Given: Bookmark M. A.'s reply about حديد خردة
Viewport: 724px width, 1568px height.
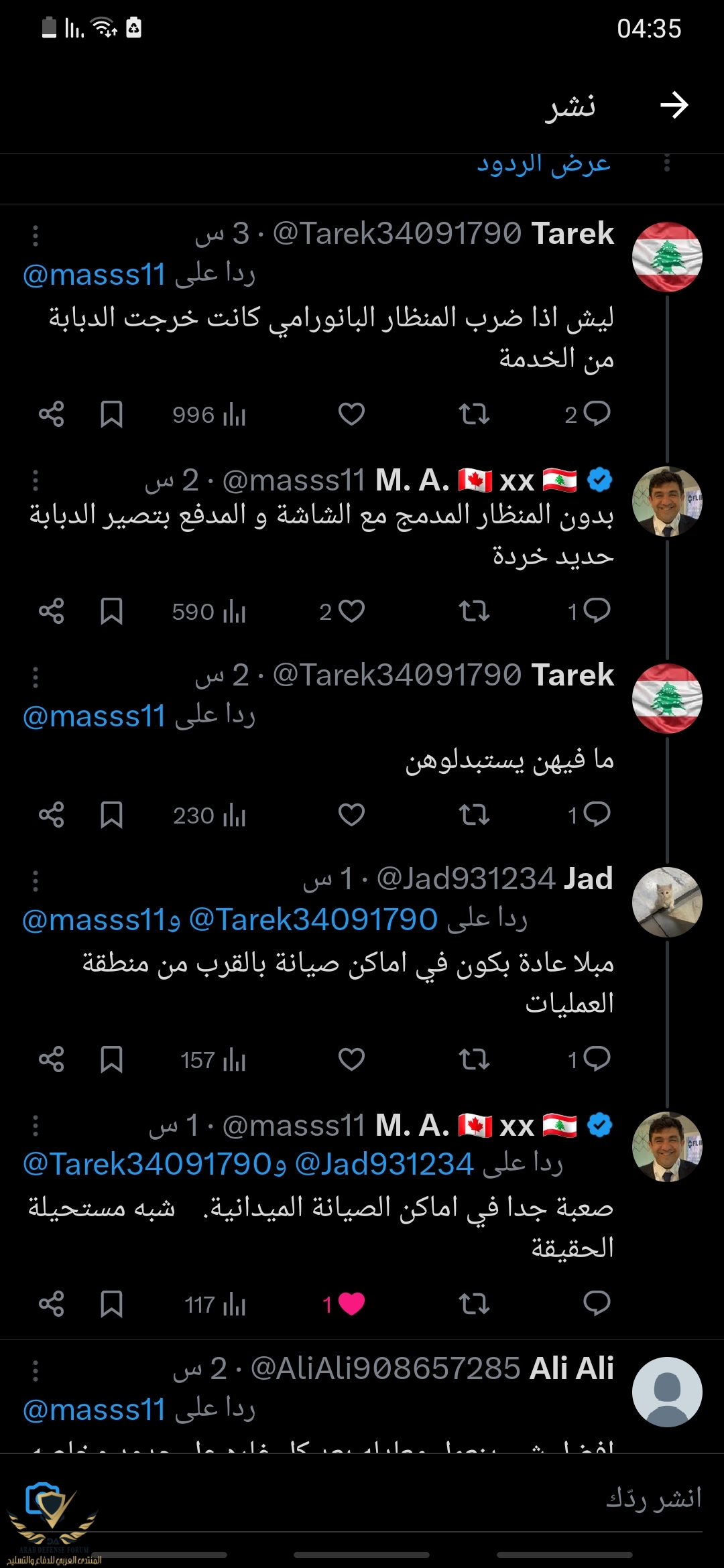Looking at the screenshot, I should coord(111,611).
